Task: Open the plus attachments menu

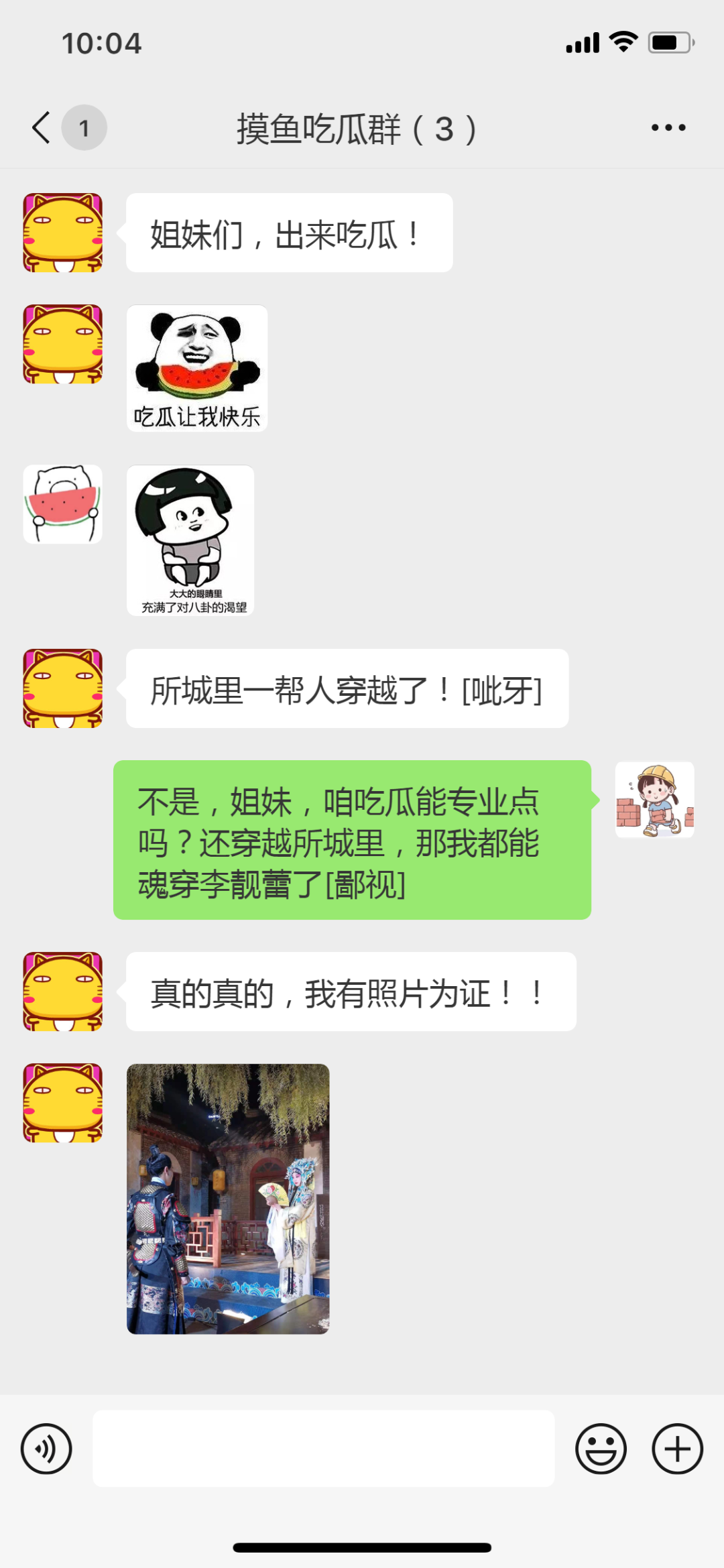Action: [x=677, y=1449]
